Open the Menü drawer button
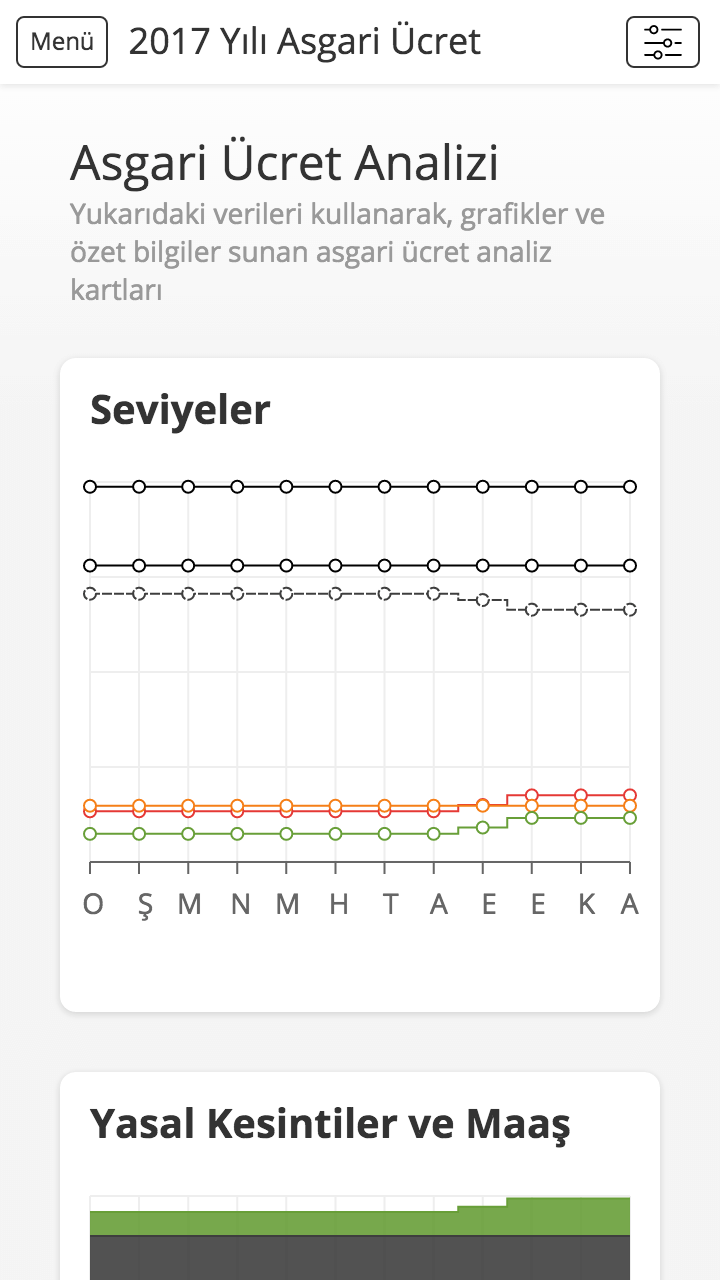The height and width of the screenshot is (1280, 720). click(62, 42)
